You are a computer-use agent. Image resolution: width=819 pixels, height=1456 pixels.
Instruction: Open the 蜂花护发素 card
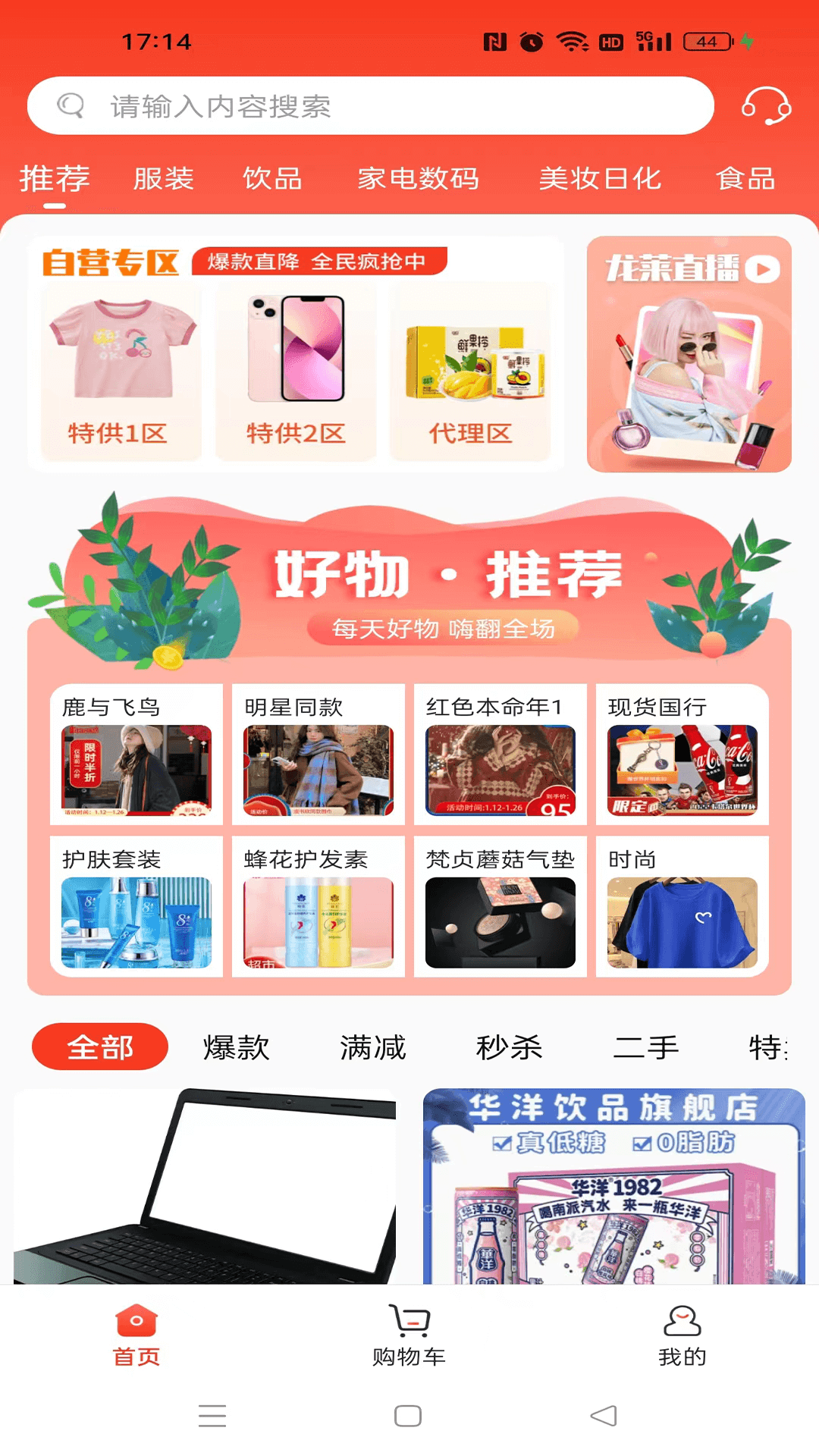click(318, 906)
